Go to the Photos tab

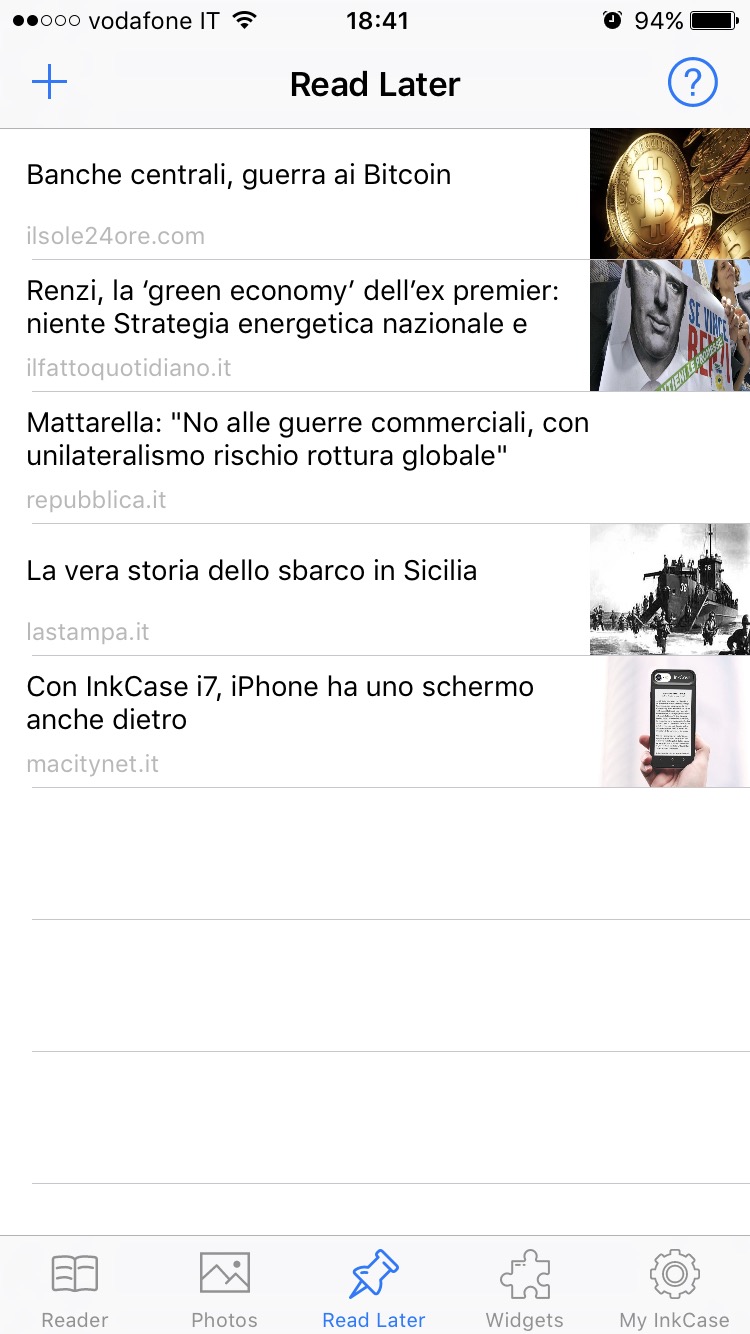tap(225, 1287)
